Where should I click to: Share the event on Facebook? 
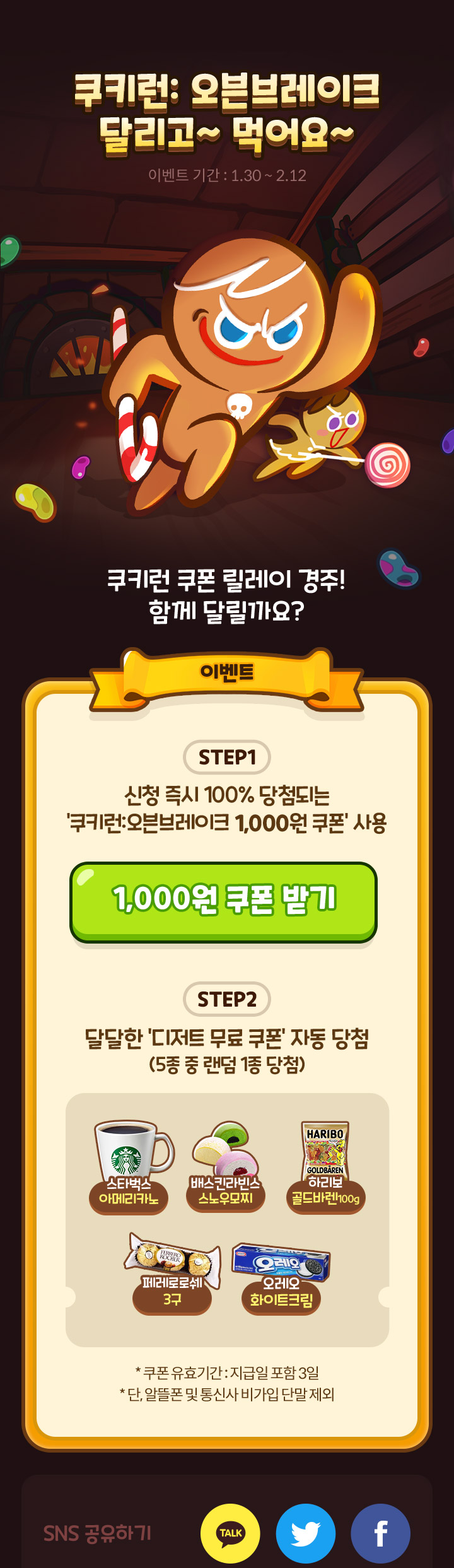380,1533
